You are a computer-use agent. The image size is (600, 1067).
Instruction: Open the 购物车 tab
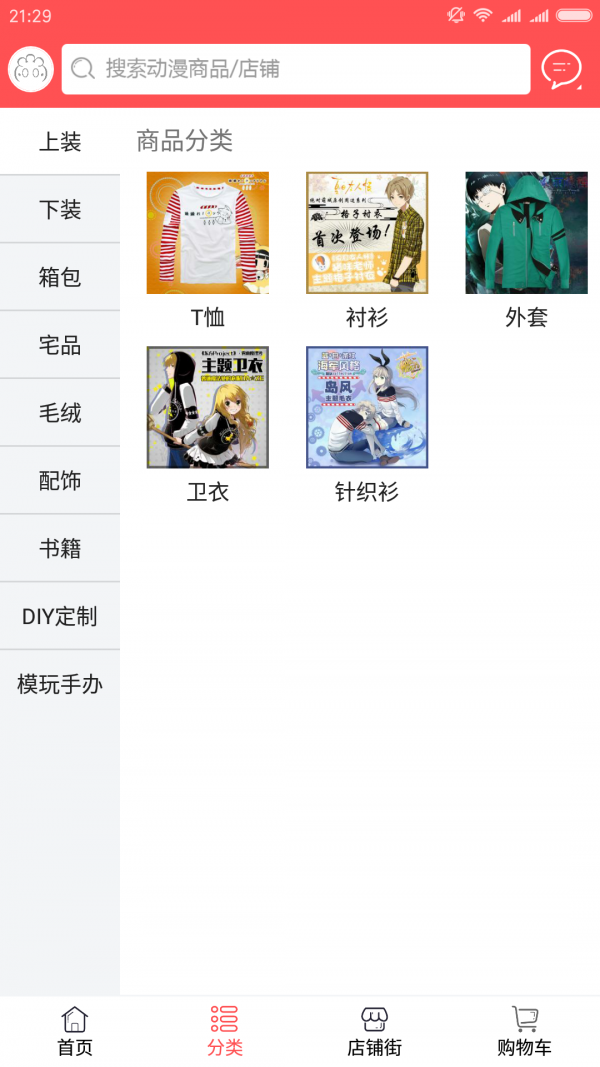coord(524,1032)
